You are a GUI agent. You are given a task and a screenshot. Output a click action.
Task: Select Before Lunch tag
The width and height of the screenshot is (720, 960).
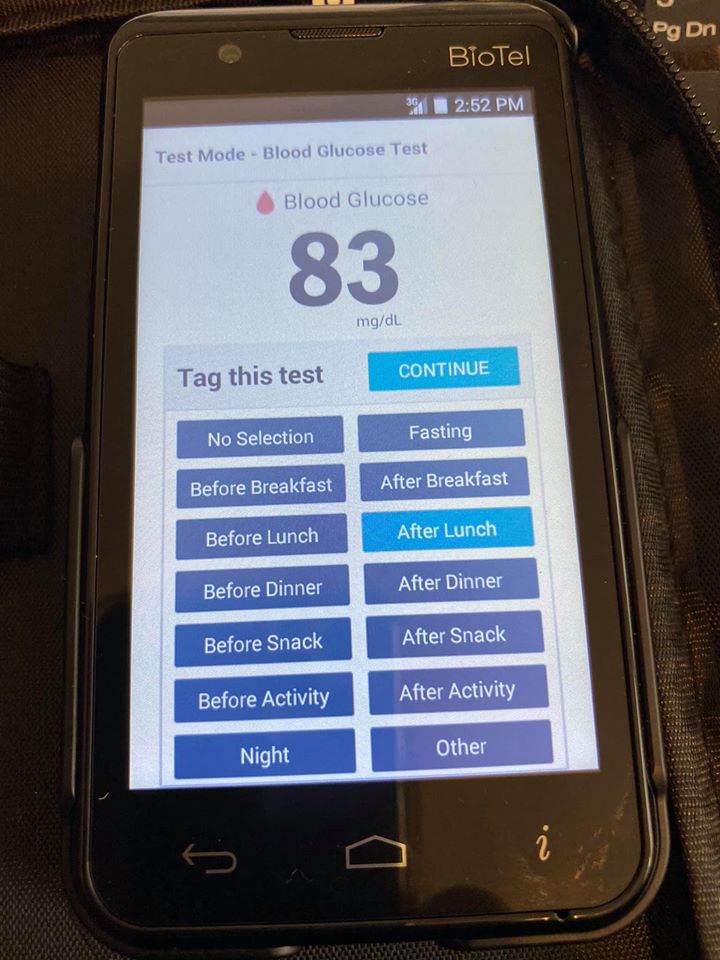pos(261,538)
